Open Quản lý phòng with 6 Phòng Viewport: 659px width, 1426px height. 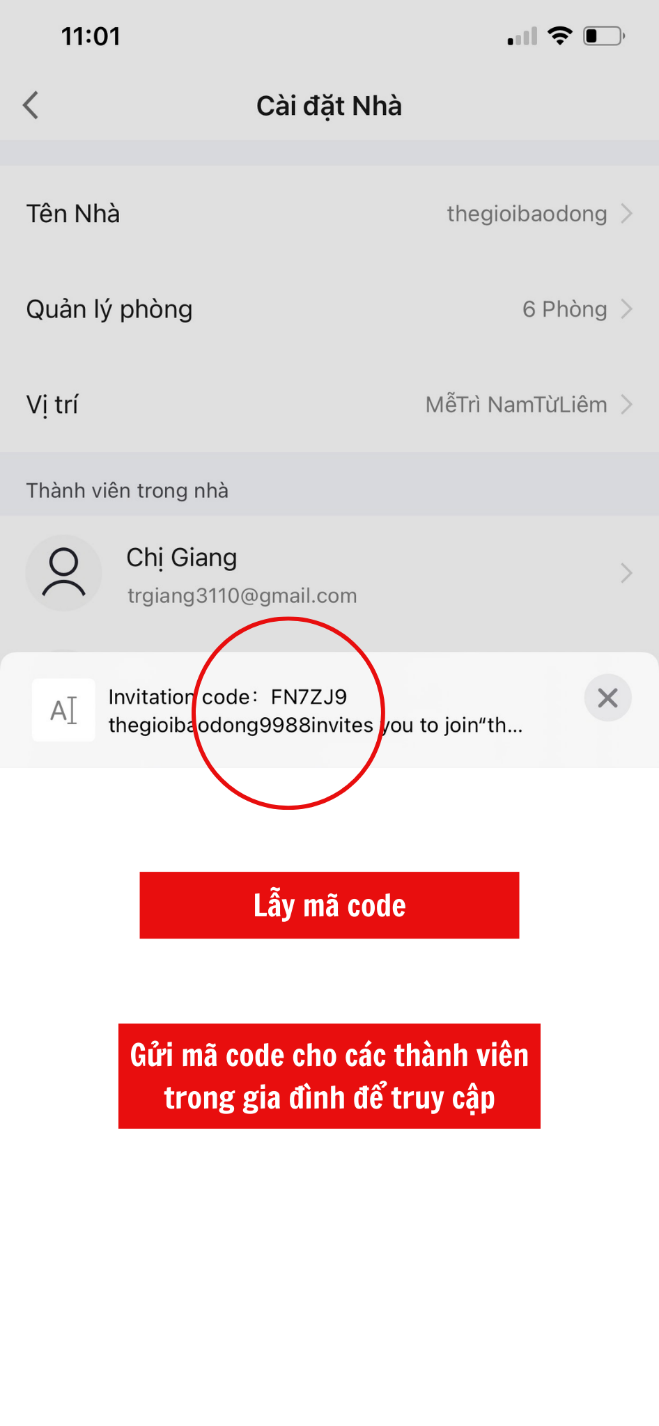tap(329, 309)
